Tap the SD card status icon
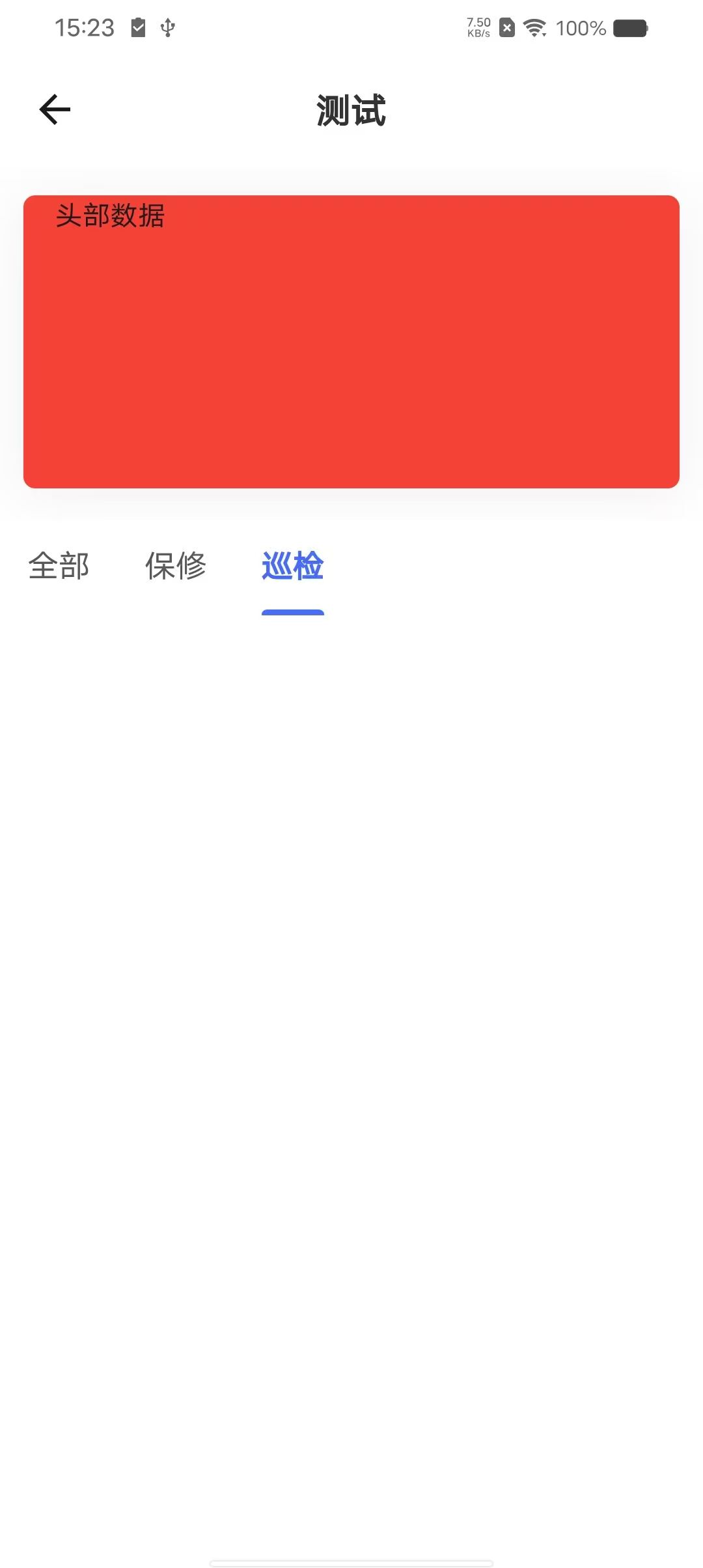Viewport: 703px width, 1568px height. 506,28
